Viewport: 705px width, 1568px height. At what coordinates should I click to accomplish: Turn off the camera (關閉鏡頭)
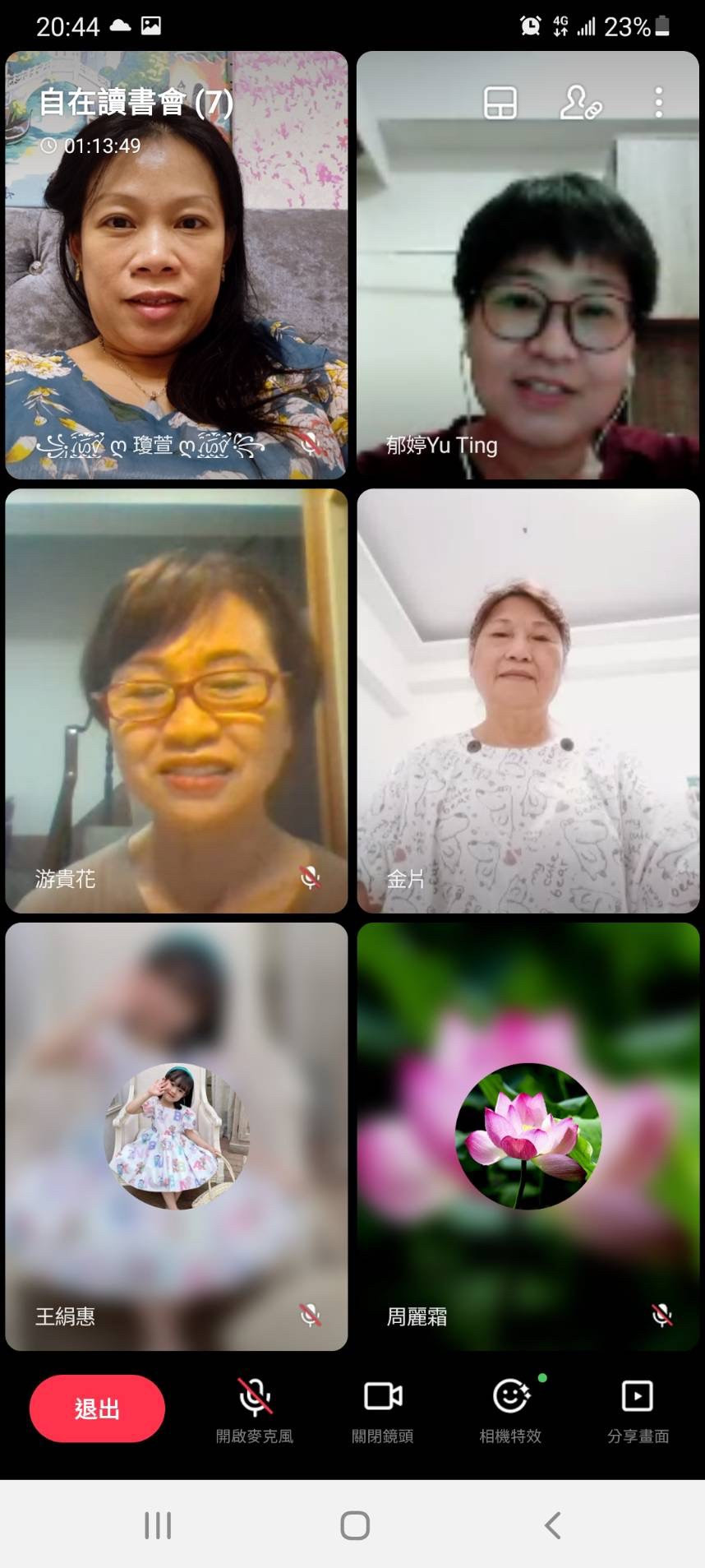coord(383,1408)
